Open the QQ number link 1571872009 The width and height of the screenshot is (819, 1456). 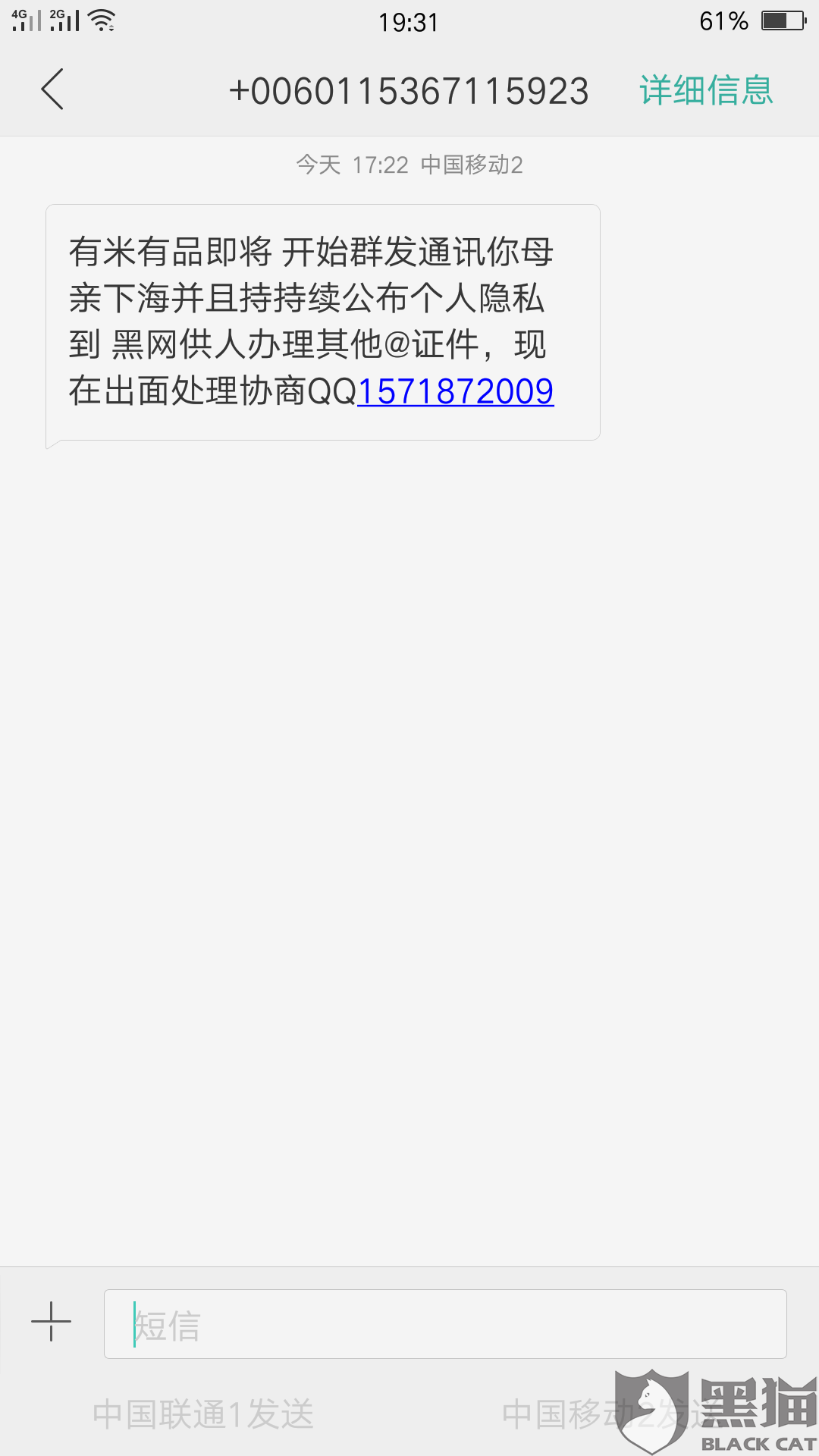pos(455,392)
